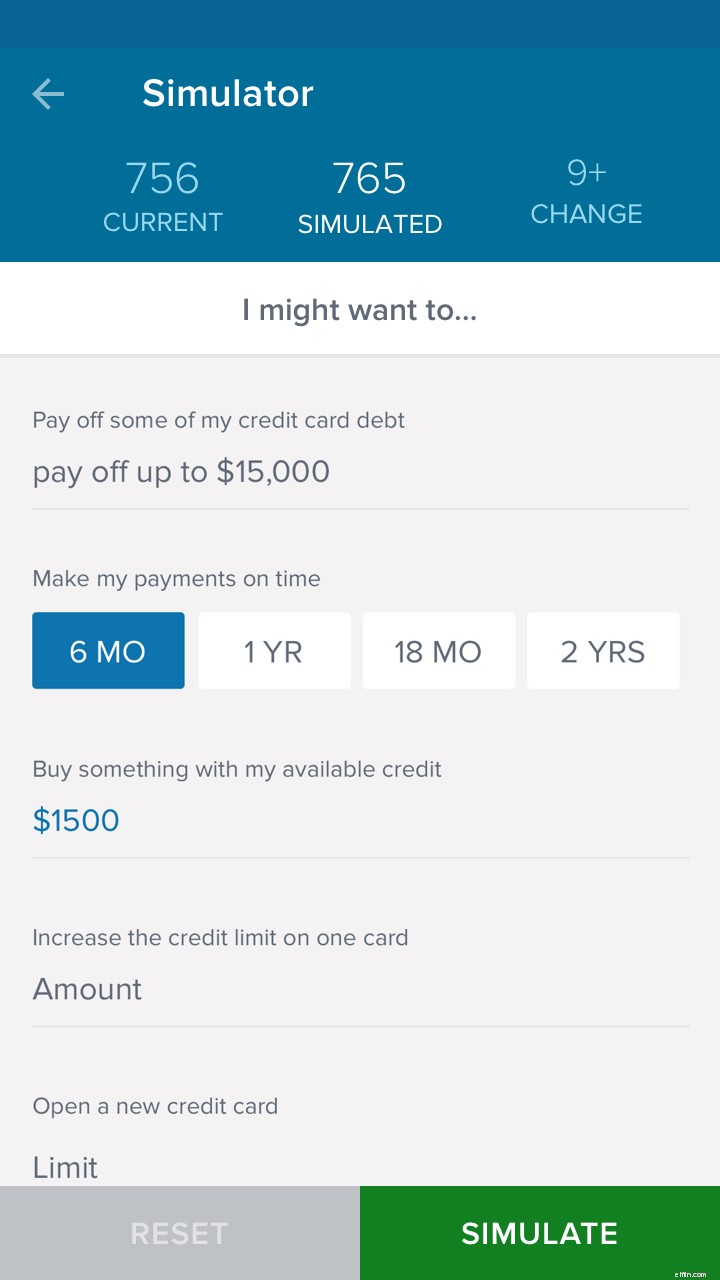Tap the Amount field under credit limit increase

pyautogui.click(x=87, y=988)
